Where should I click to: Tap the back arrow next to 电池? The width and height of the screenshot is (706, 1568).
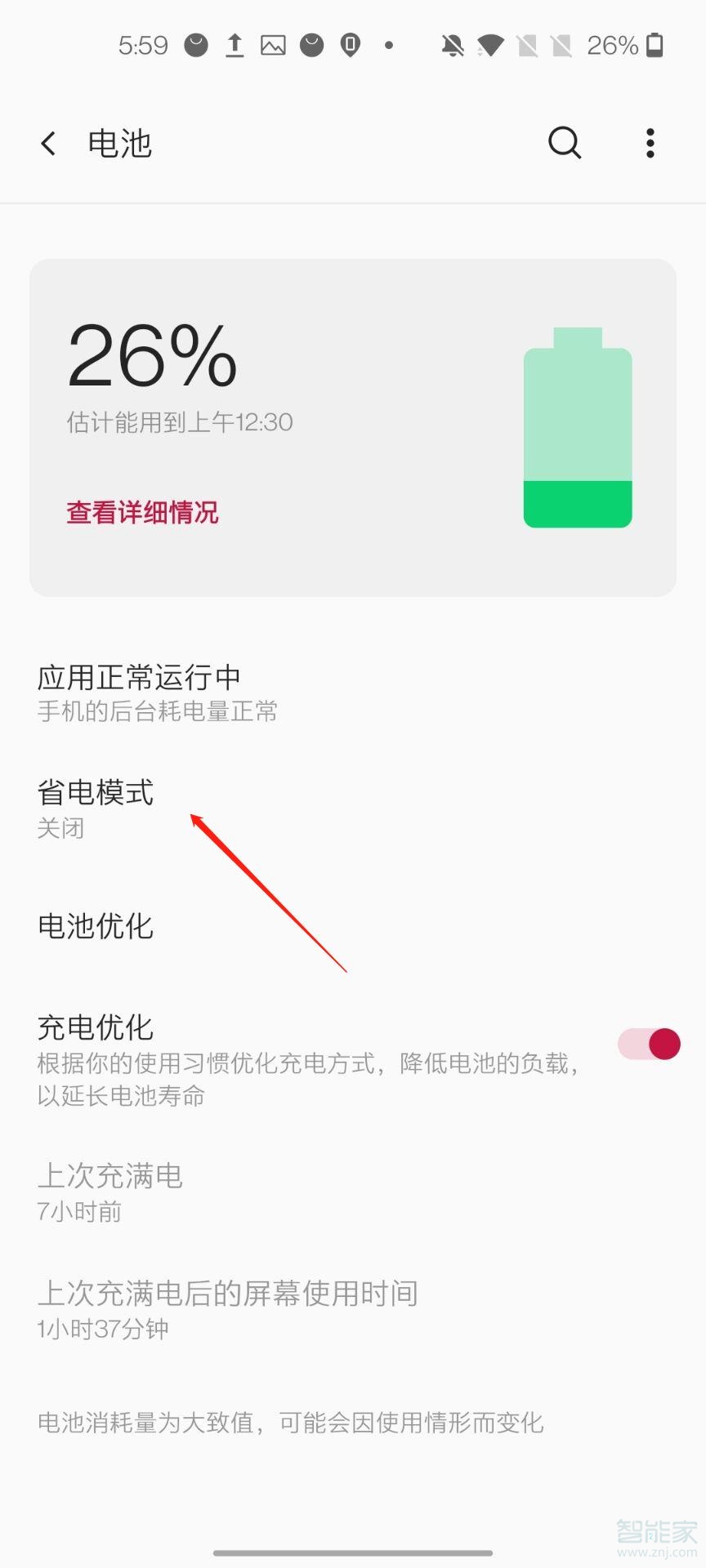pos(48,143)
